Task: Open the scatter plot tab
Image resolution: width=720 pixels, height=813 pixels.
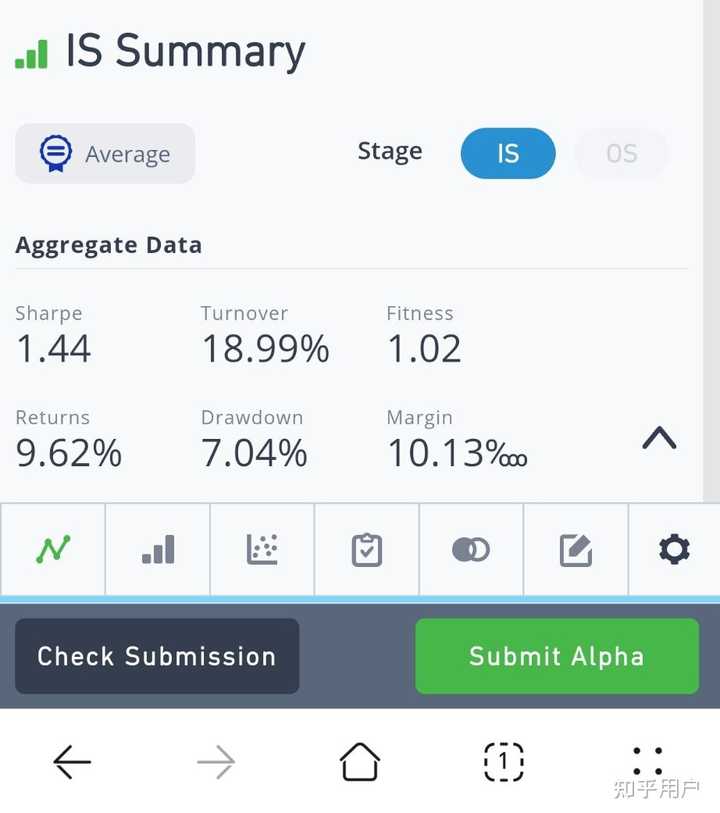Action: point(262,549)
